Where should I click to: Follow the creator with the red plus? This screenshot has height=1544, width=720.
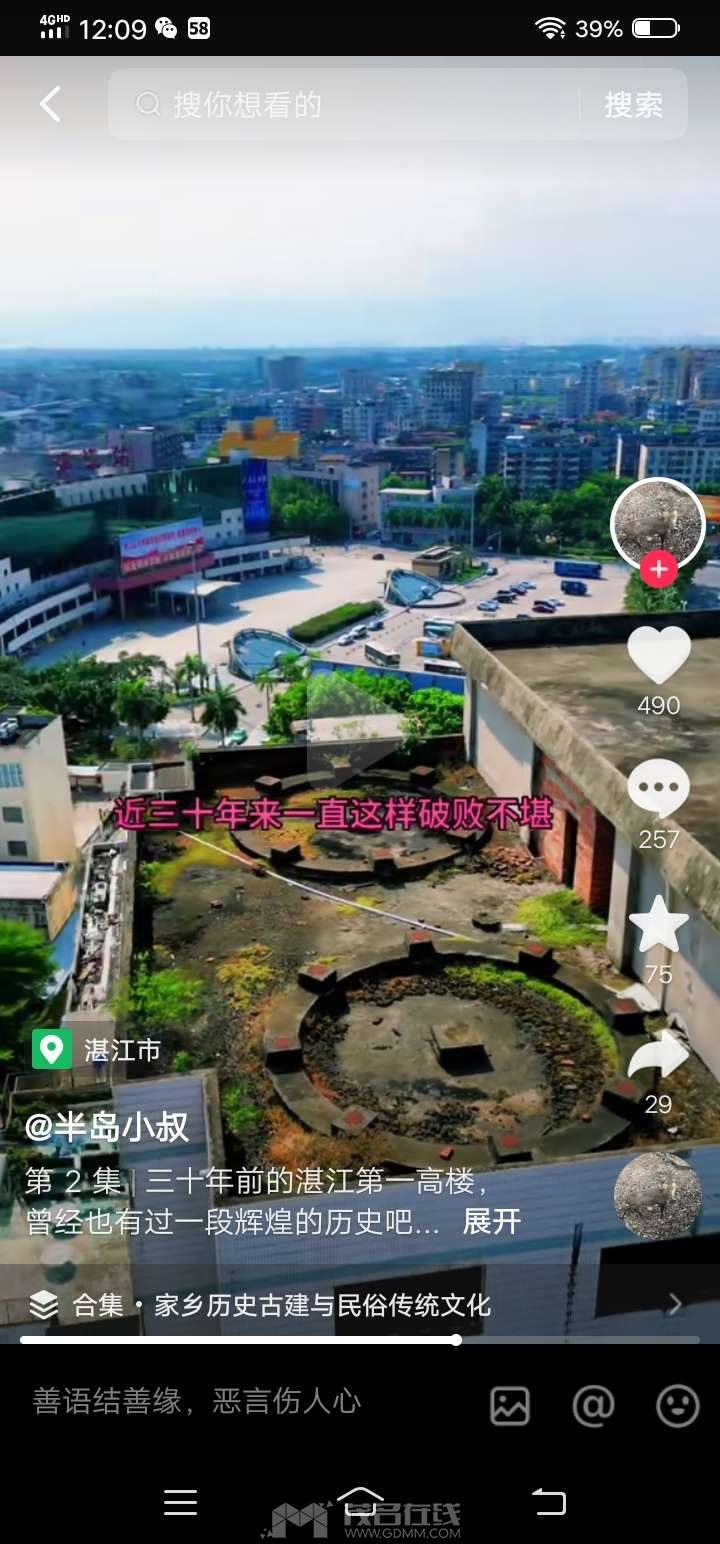pos(658,570)
